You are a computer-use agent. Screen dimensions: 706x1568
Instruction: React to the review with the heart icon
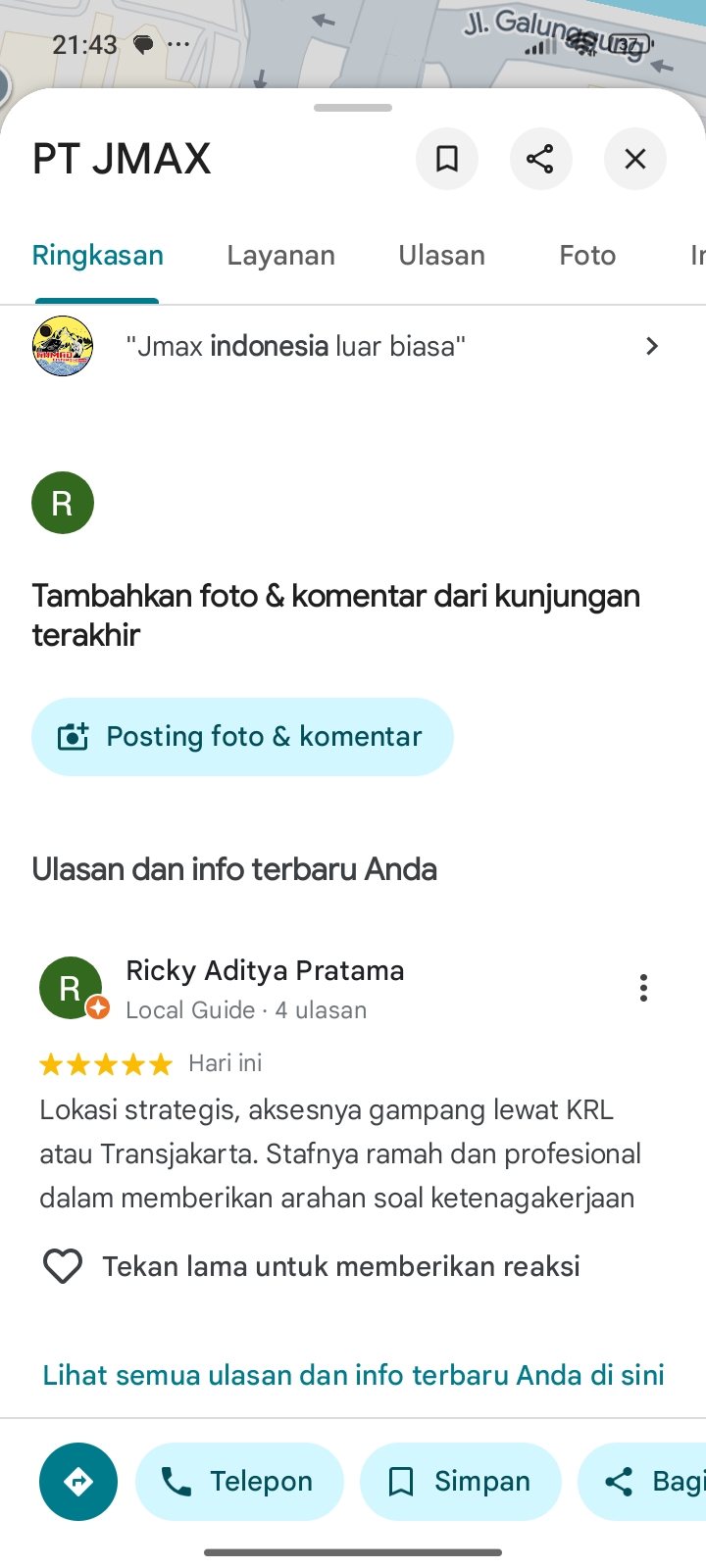click(x=63, y=1266)
